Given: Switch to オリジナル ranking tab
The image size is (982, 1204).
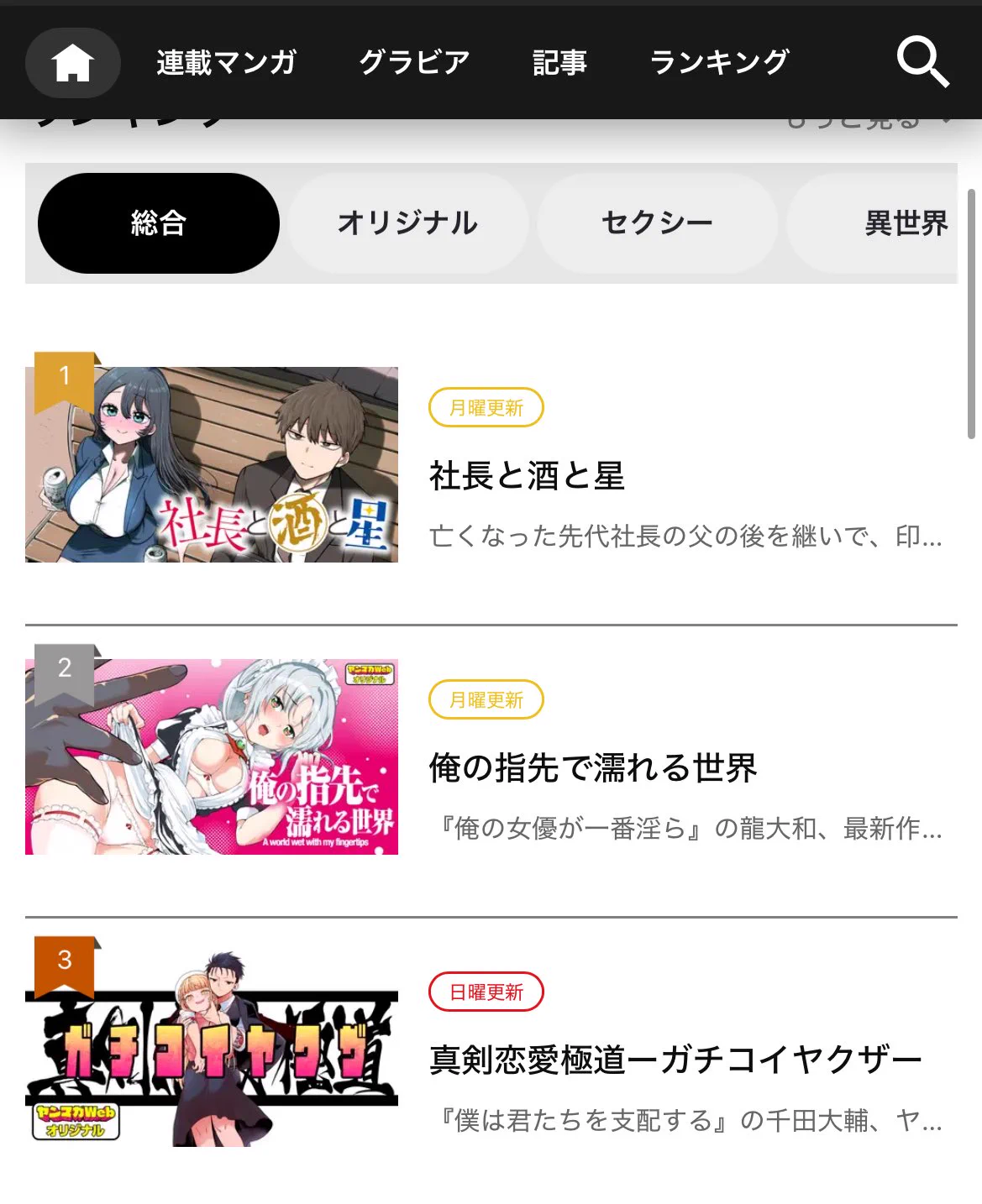Looking at the screenshot, I should 407,223.
